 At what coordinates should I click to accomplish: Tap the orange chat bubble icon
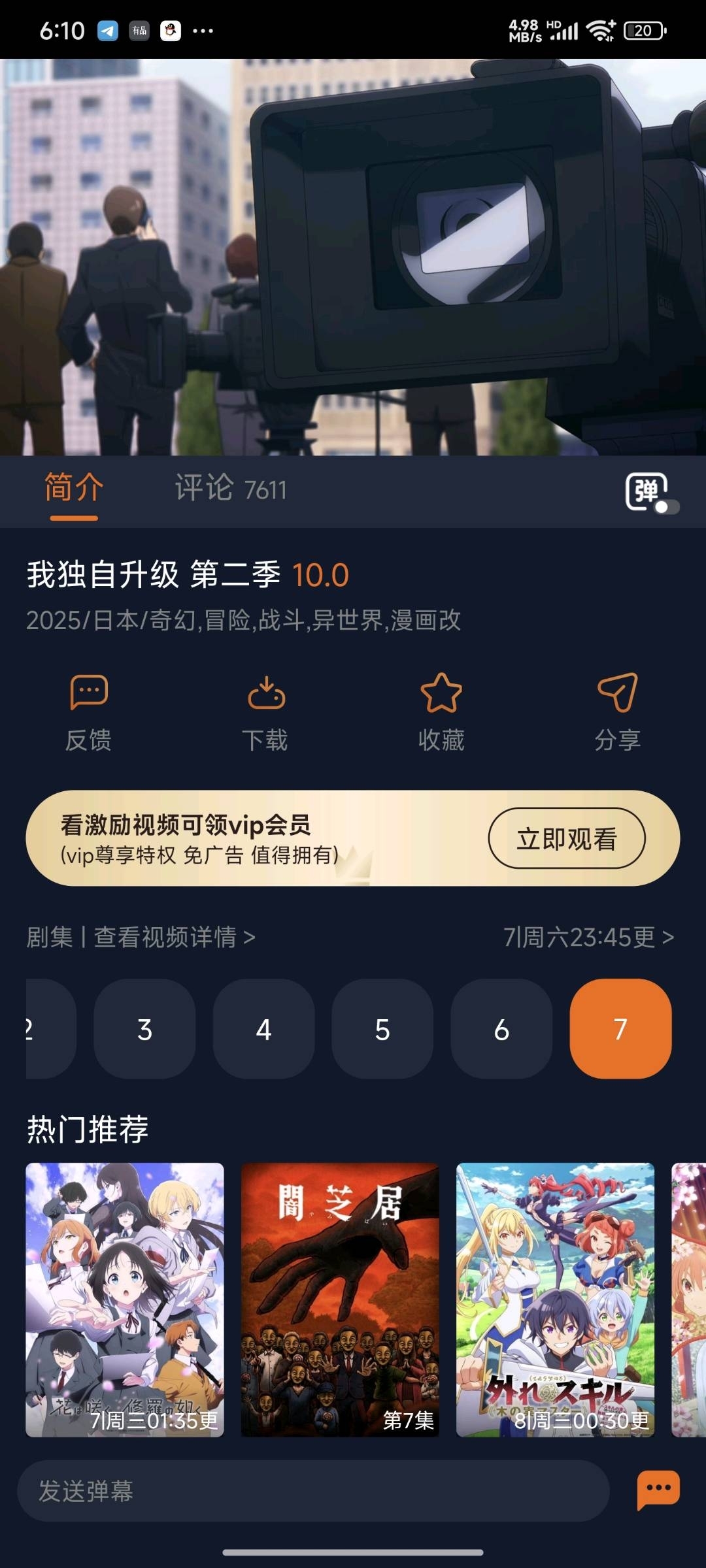[x=658, y=1490]
